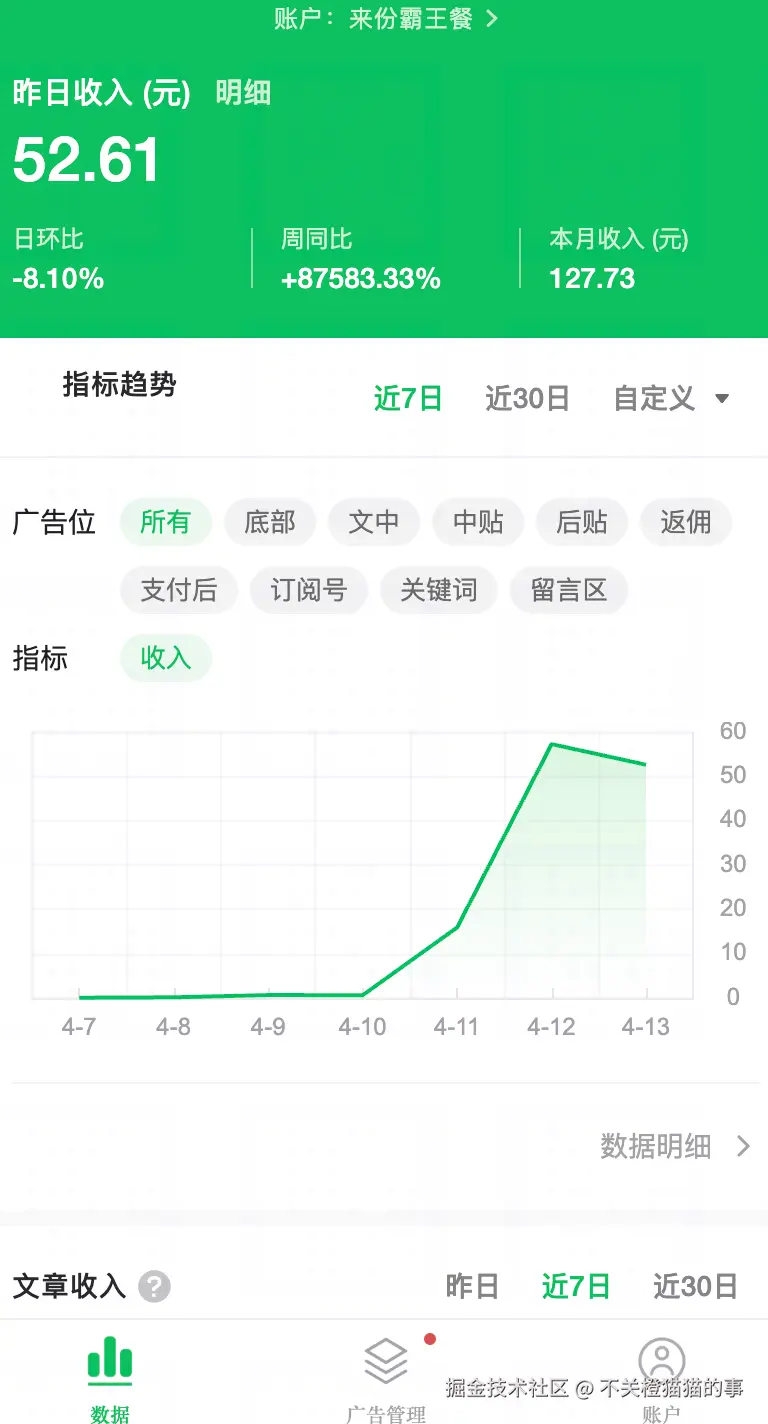Select the 所有 ad position chip
The image size is (768, 1424).
pyautogui.click(x=165, y=522)
